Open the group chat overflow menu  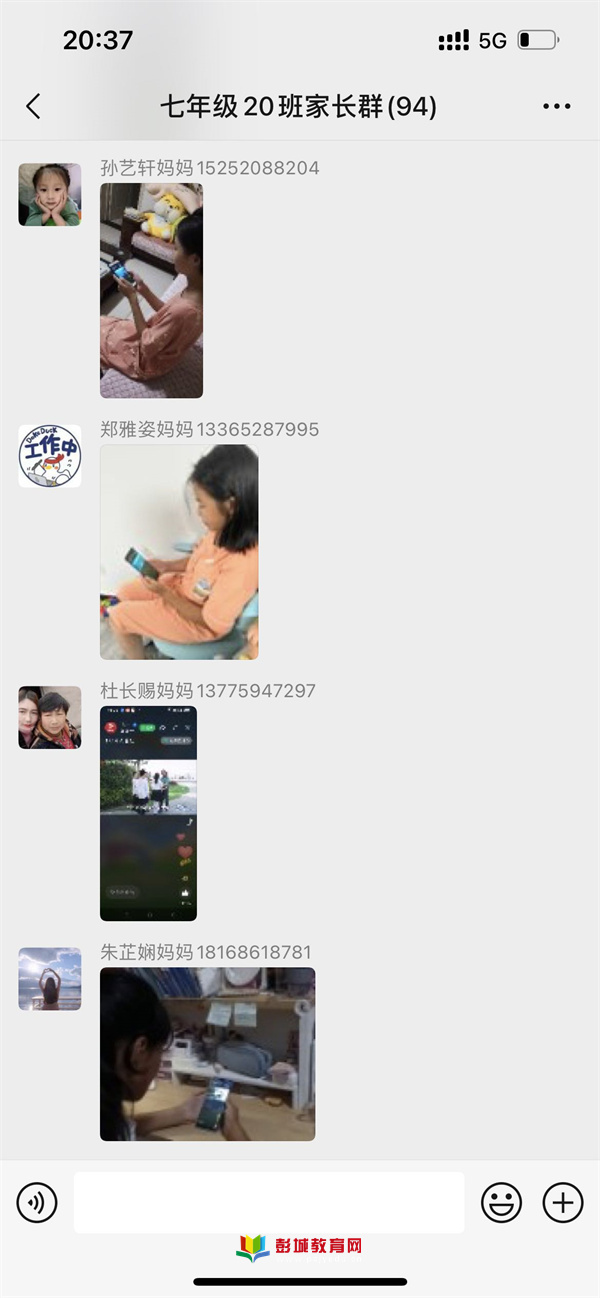(556, 107)
